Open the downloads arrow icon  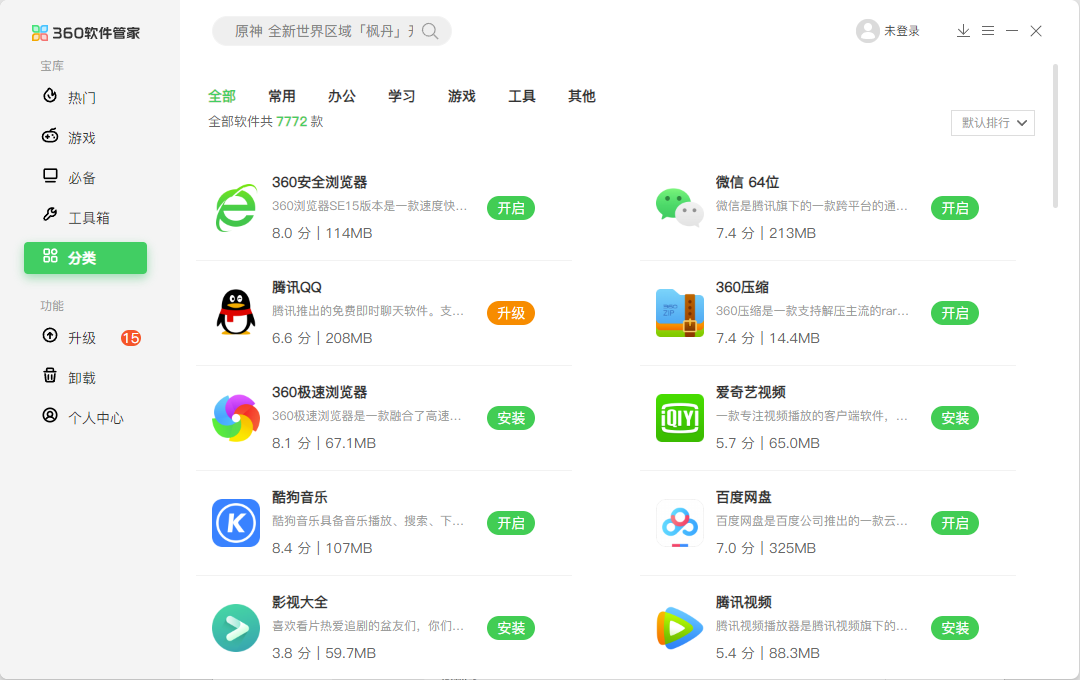pos(963,31)
